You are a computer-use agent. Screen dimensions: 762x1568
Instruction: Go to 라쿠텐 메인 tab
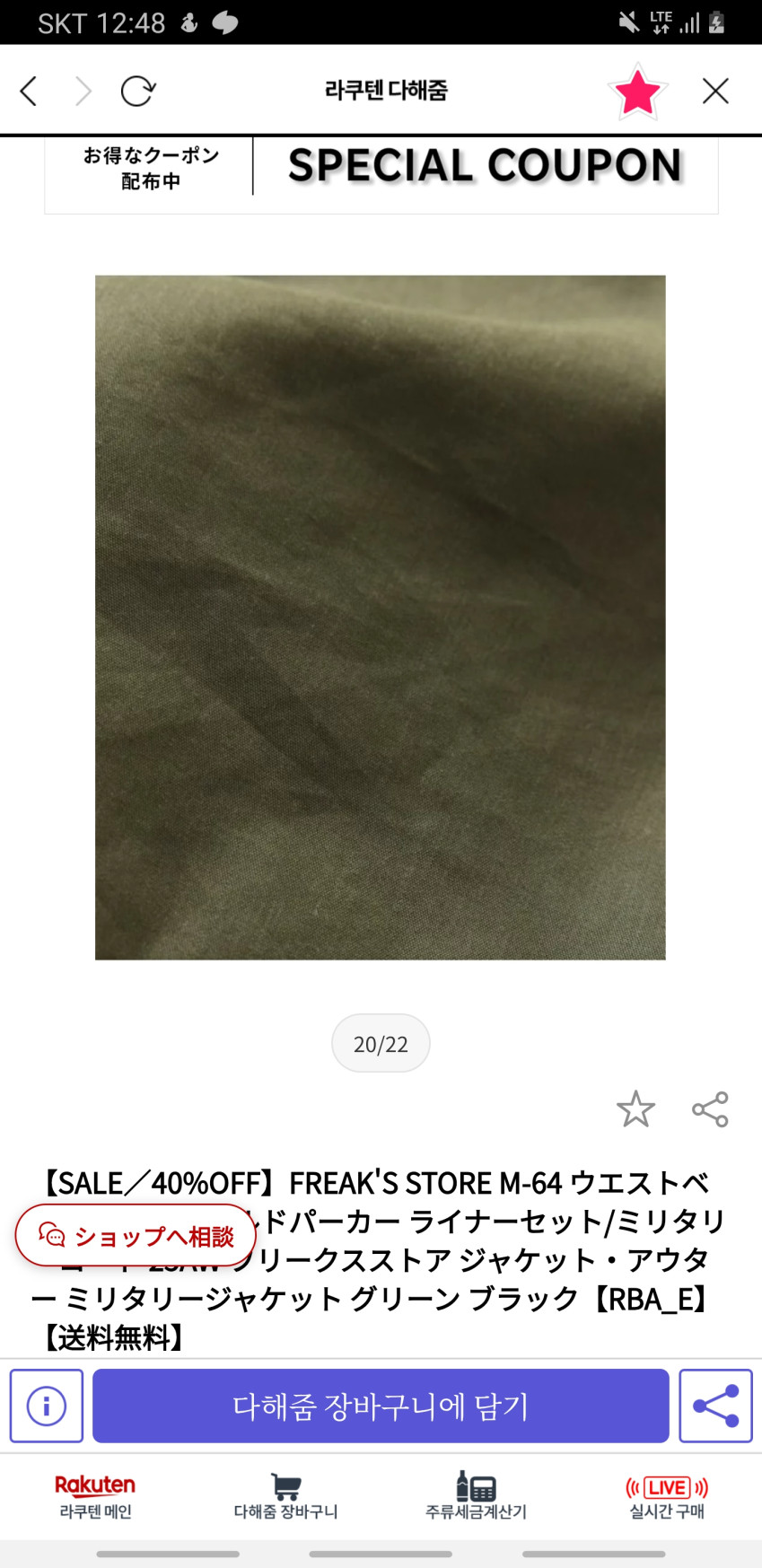pos(95,1496)
